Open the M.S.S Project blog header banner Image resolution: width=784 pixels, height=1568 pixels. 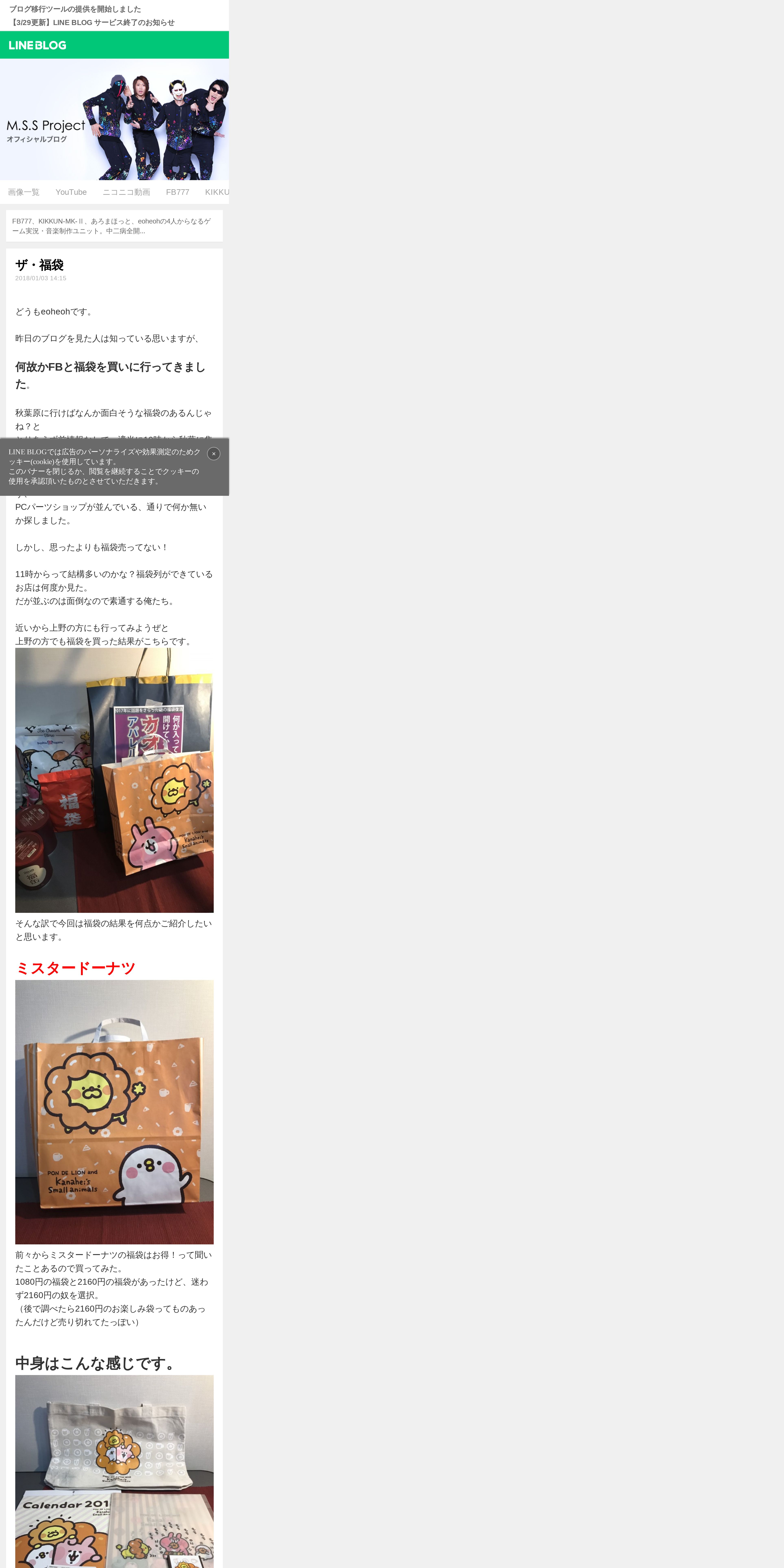click(x=114, y=119)
